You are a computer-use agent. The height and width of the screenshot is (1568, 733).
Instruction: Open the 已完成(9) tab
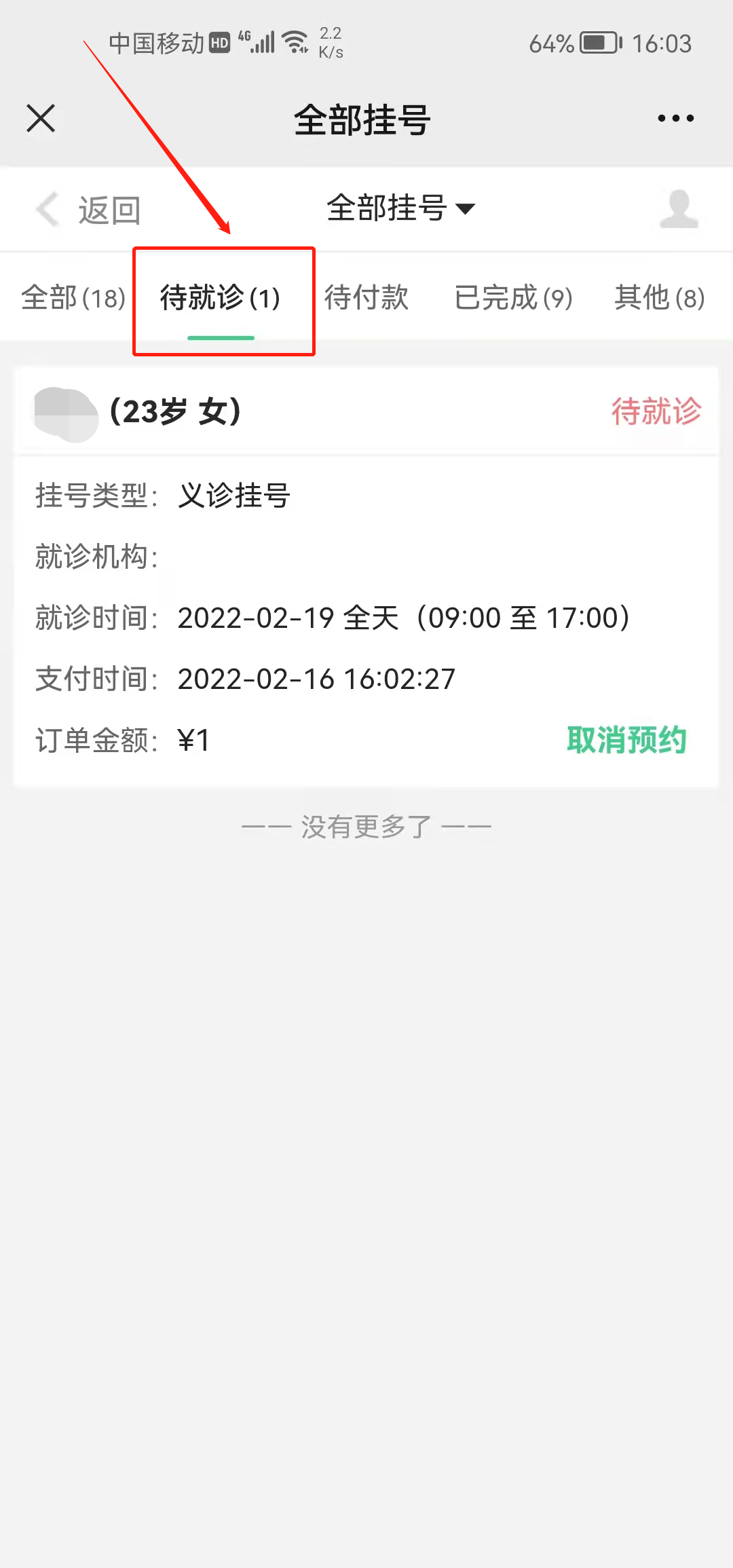(513, 297)
